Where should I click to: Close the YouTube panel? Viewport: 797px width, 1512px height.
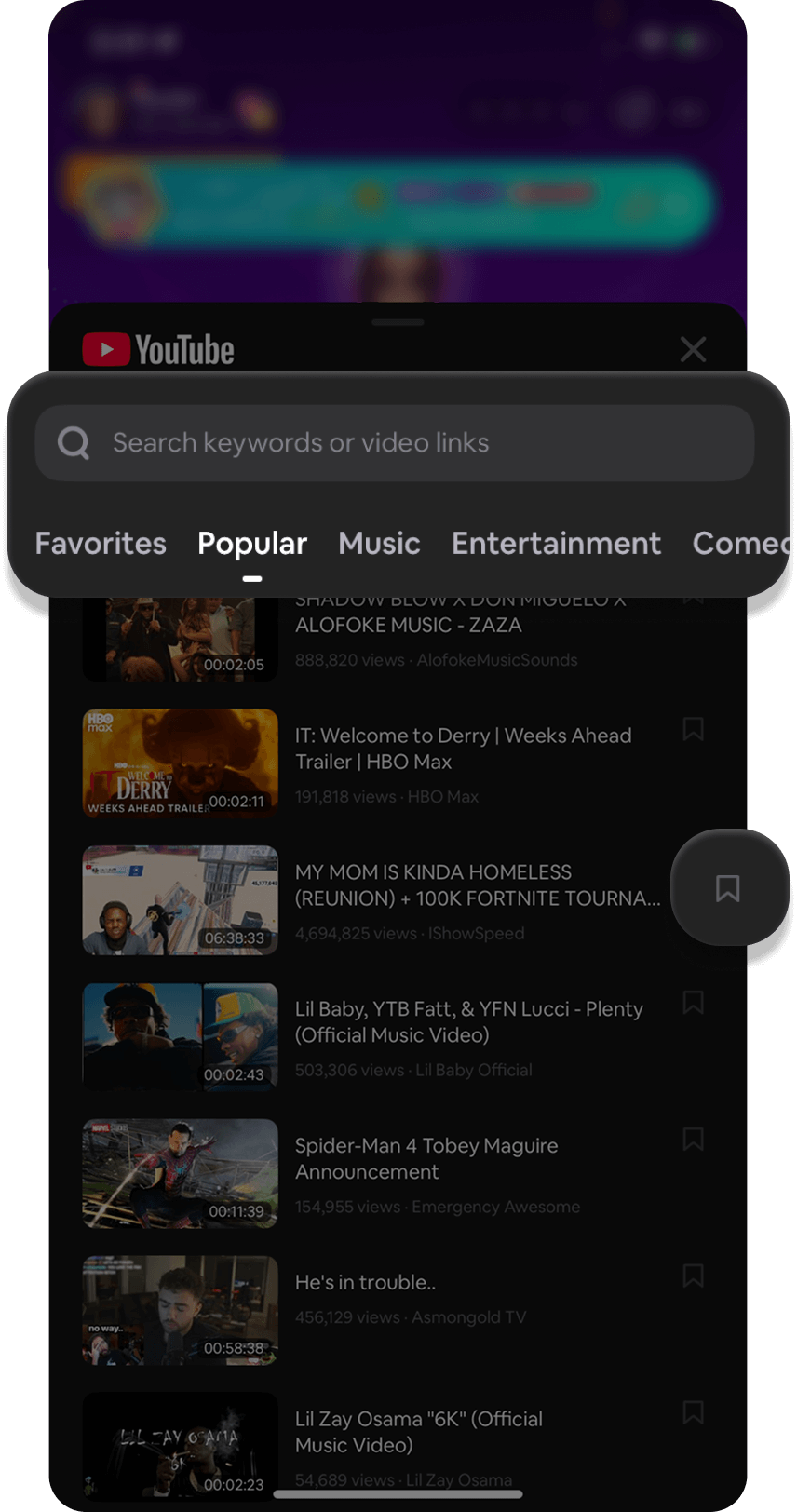(x=693, y=349)
